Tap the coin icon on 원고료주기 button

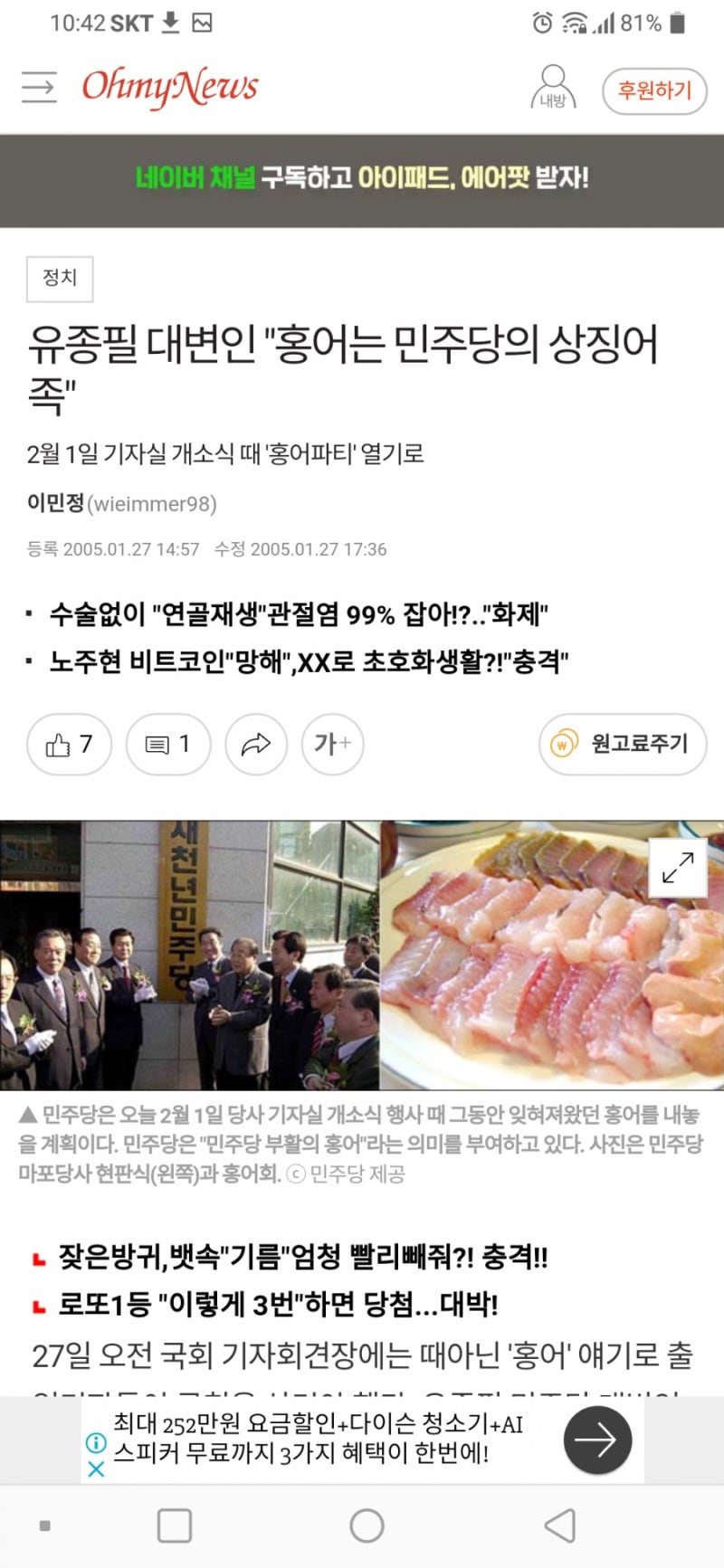click(565, 744)
